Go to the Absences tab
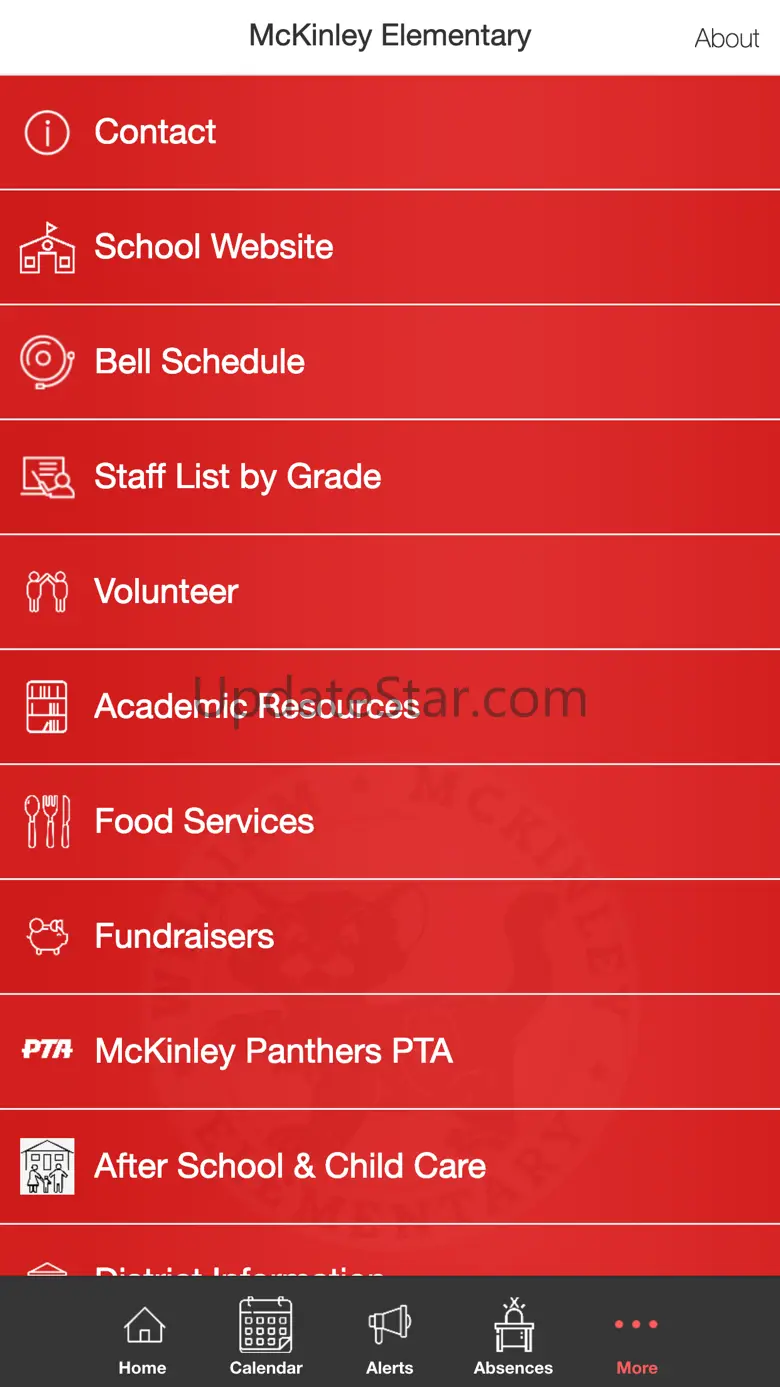This screenshot has height=1387, width=780. click(x=513, y=1338)
